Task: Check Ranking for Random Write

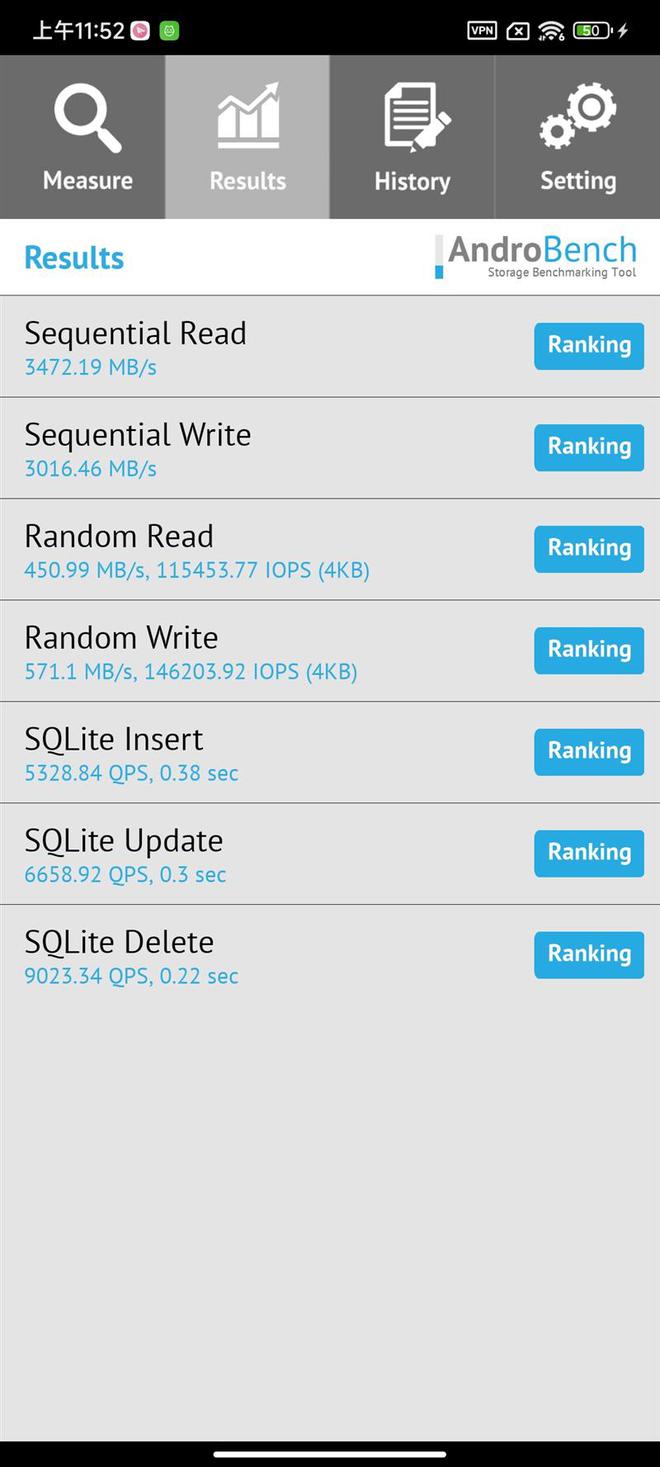Action: 588,650
